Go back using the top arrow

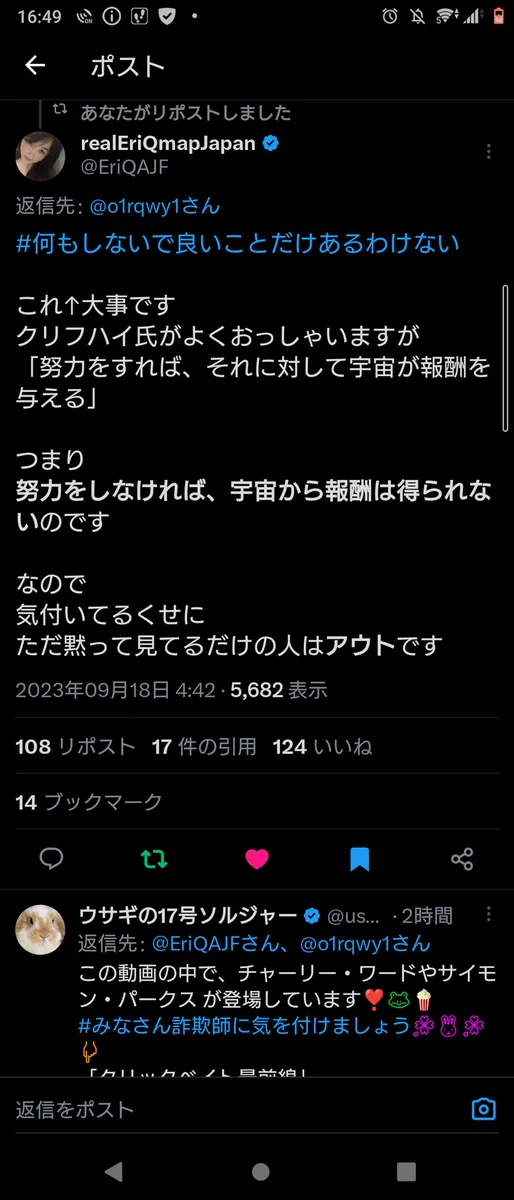(x=35, y=66)
